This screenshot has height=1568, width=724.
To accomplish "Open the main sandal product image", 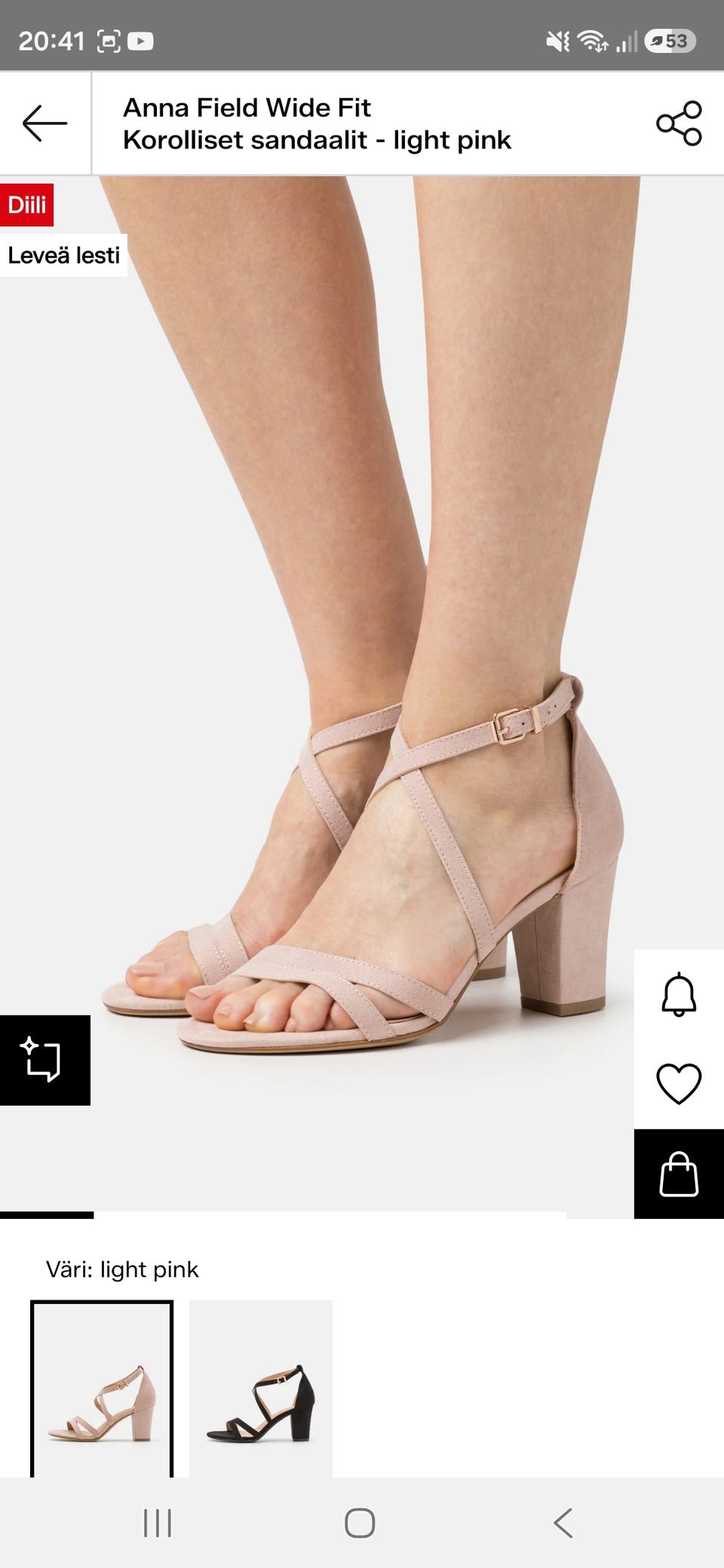I will coord(362,678).
